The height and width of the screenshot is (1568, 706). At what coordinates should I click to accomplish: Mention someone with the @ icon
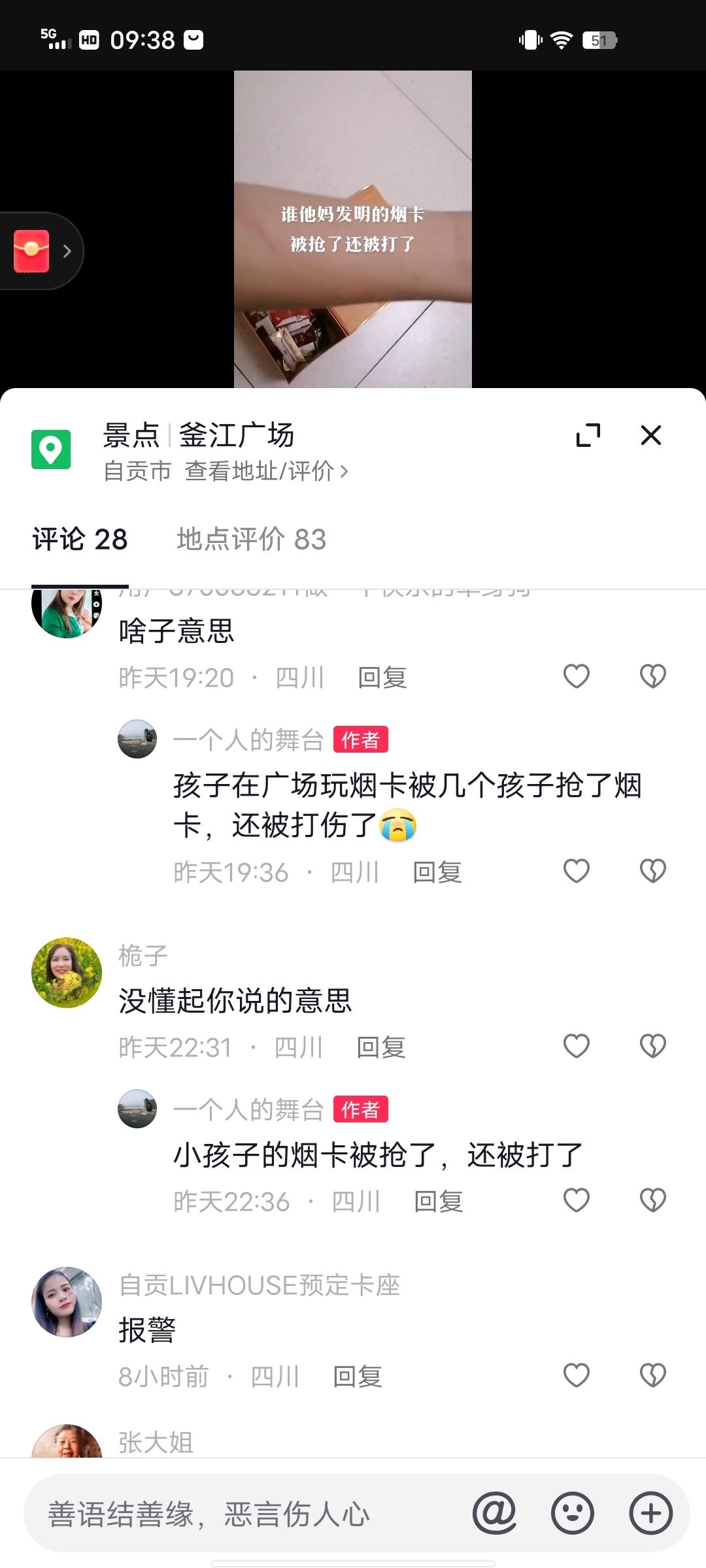[x=495, y=1513]
